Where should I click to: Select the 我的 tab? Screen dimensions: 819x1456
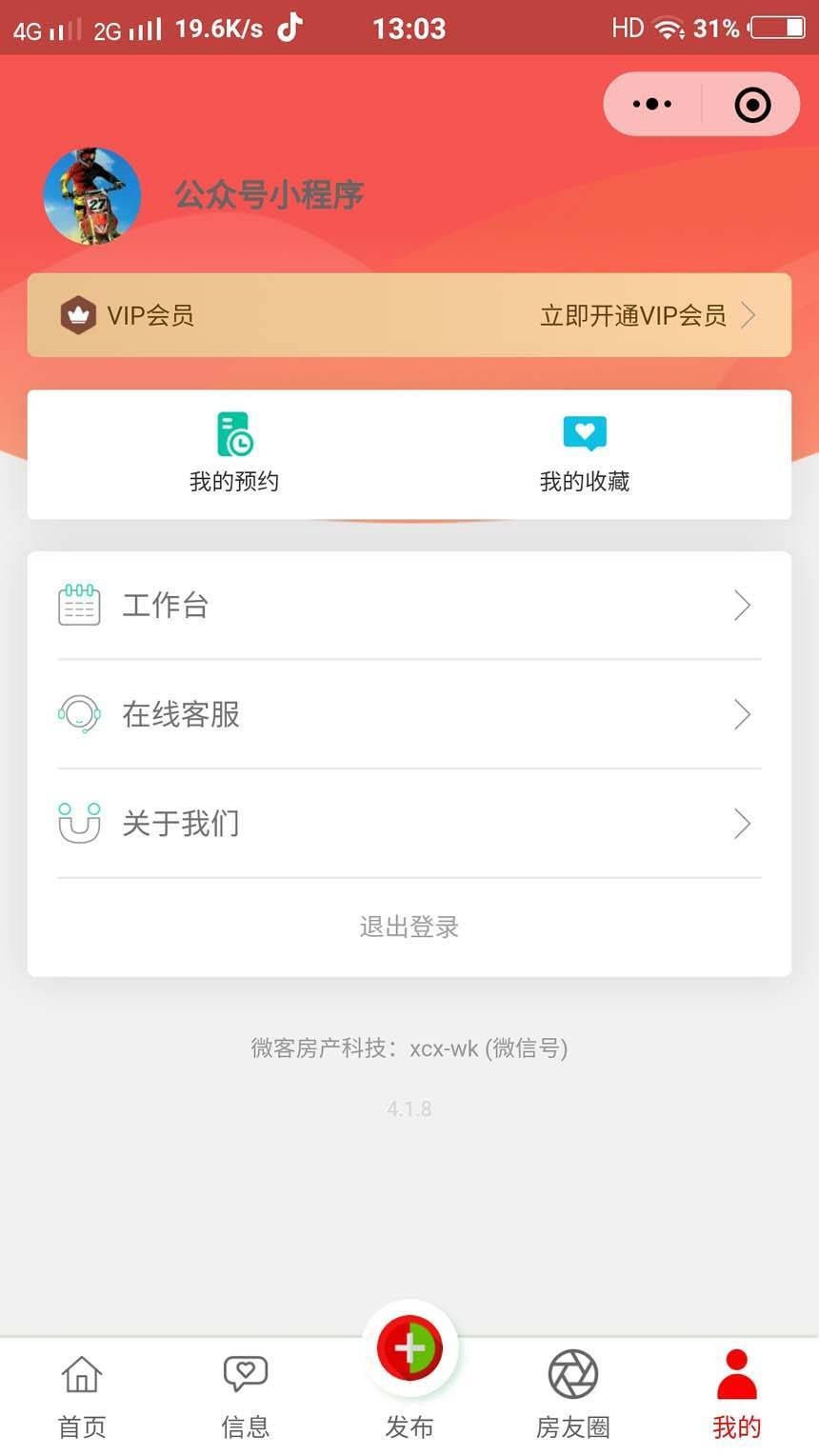737,1394
